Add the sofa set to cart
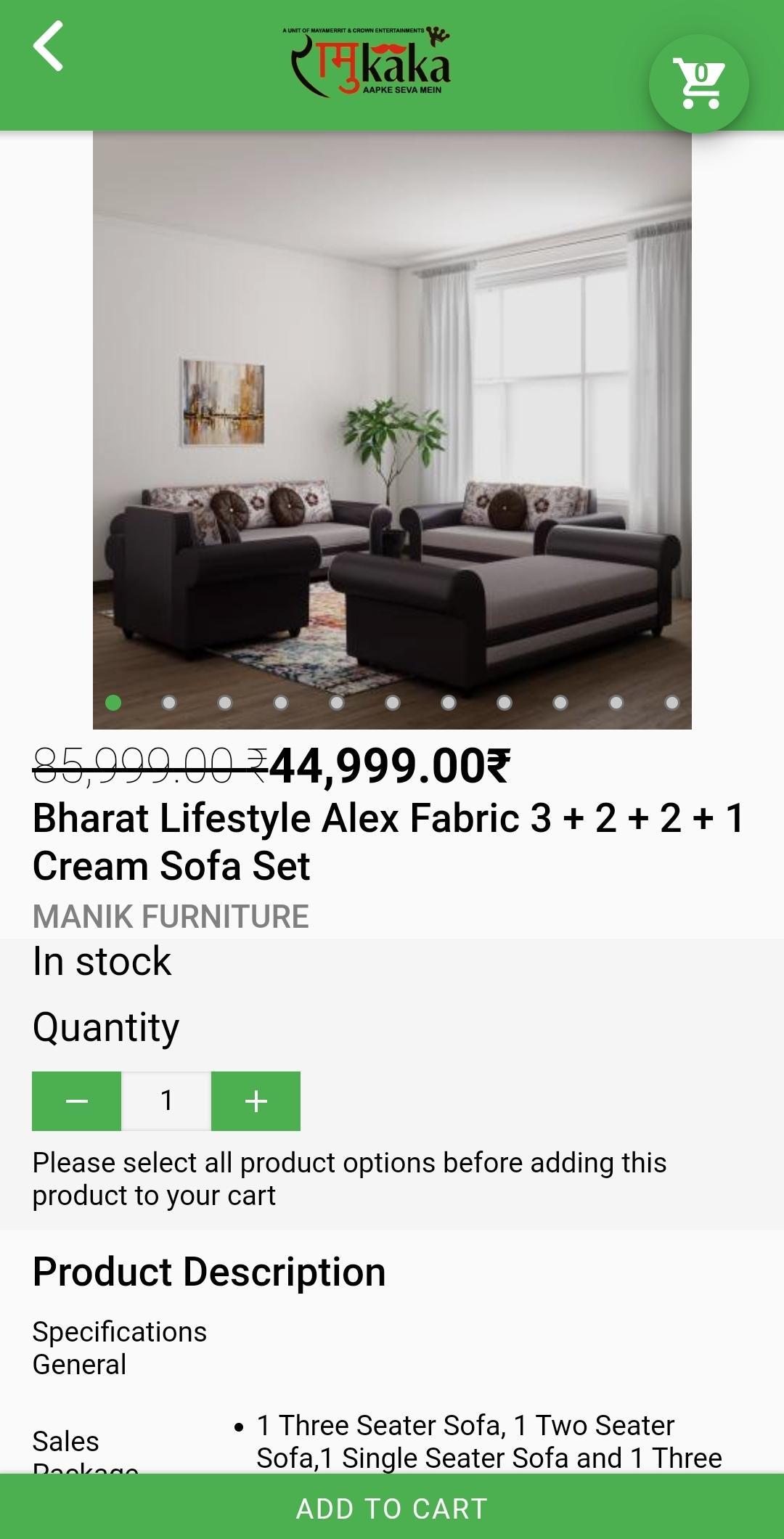 392,1508
